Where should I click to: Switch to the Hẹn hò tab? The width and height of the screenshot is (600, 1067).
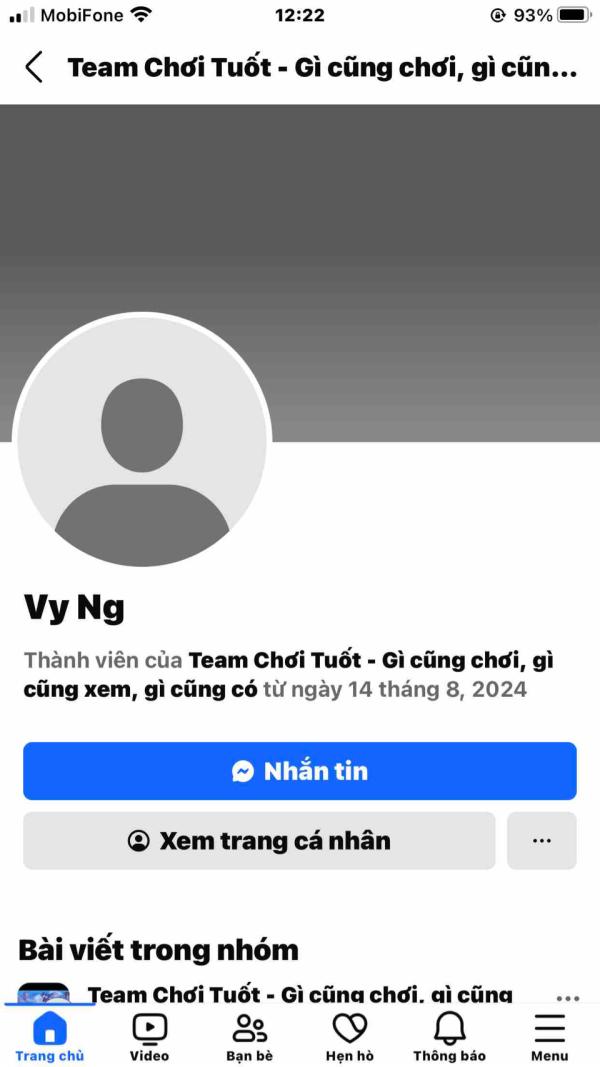[350, 1036]
